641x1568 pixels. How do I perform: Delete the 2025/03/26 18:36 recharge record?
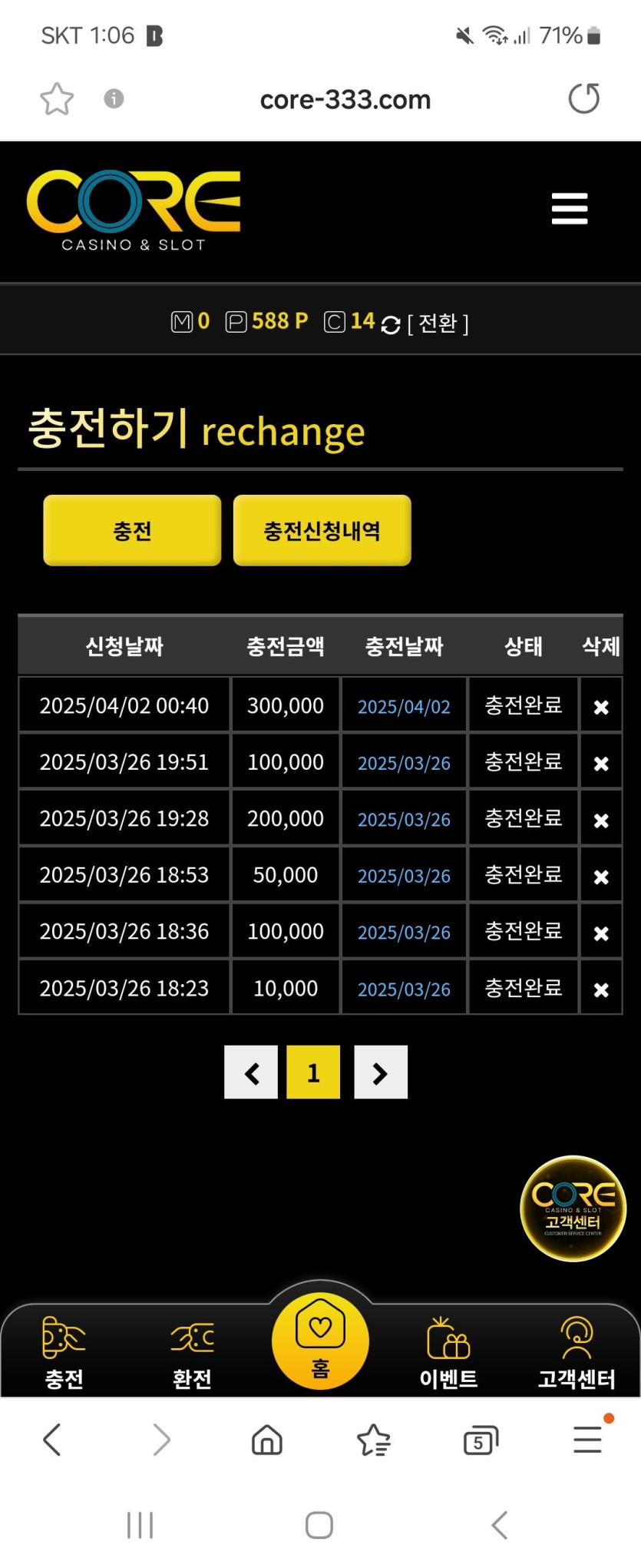point(601,933)
